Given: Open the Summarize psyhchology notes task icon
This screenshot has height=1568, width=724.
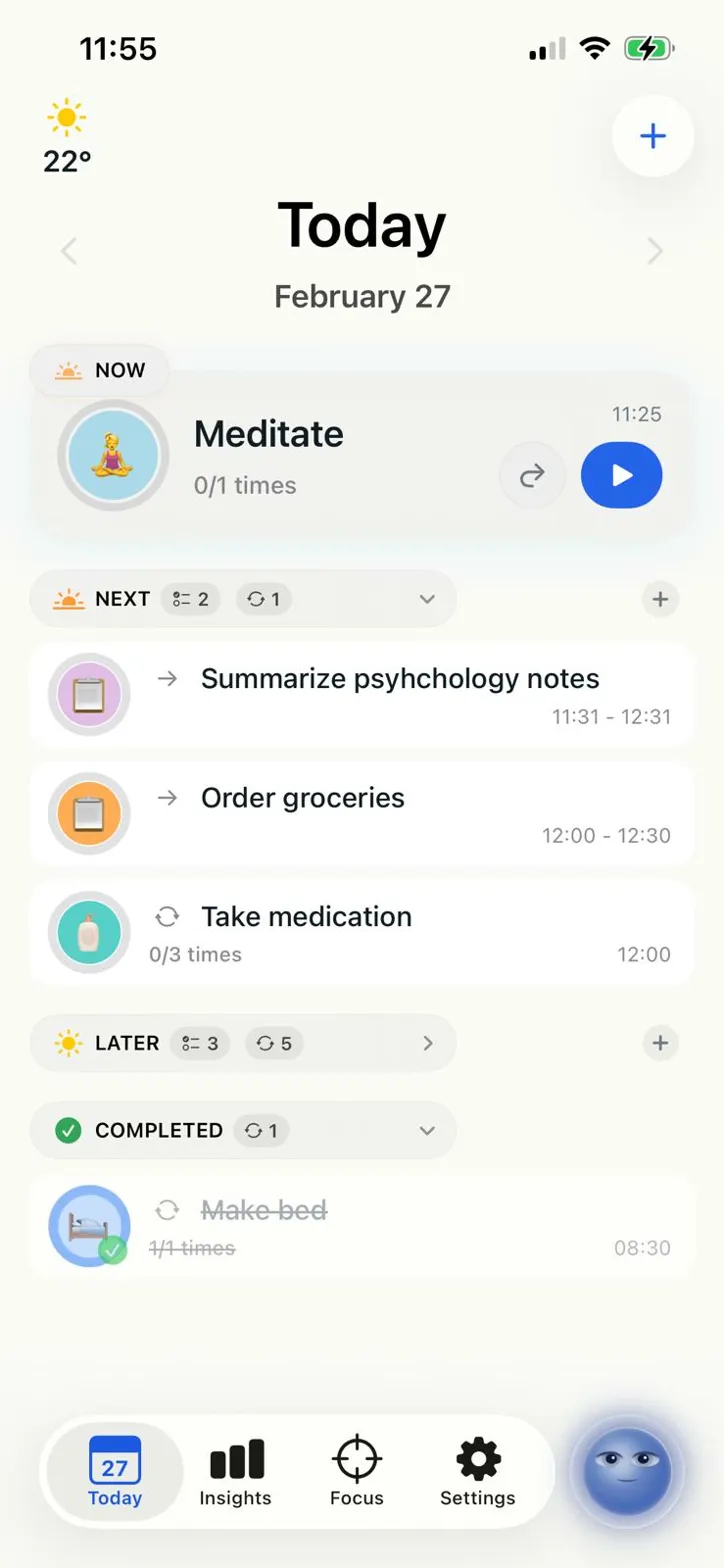Looking at the screenshot, I should tap(89, 693).
